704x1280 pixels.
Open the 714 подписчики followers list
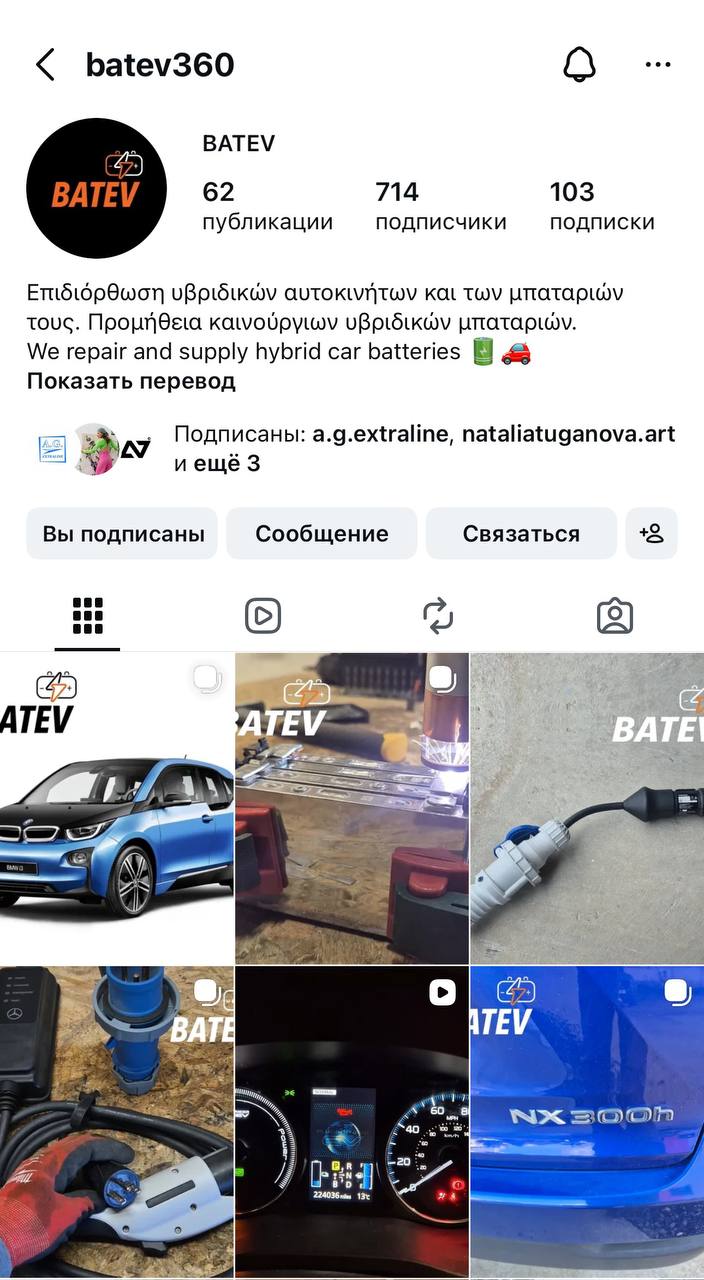[x=440, y=206]
